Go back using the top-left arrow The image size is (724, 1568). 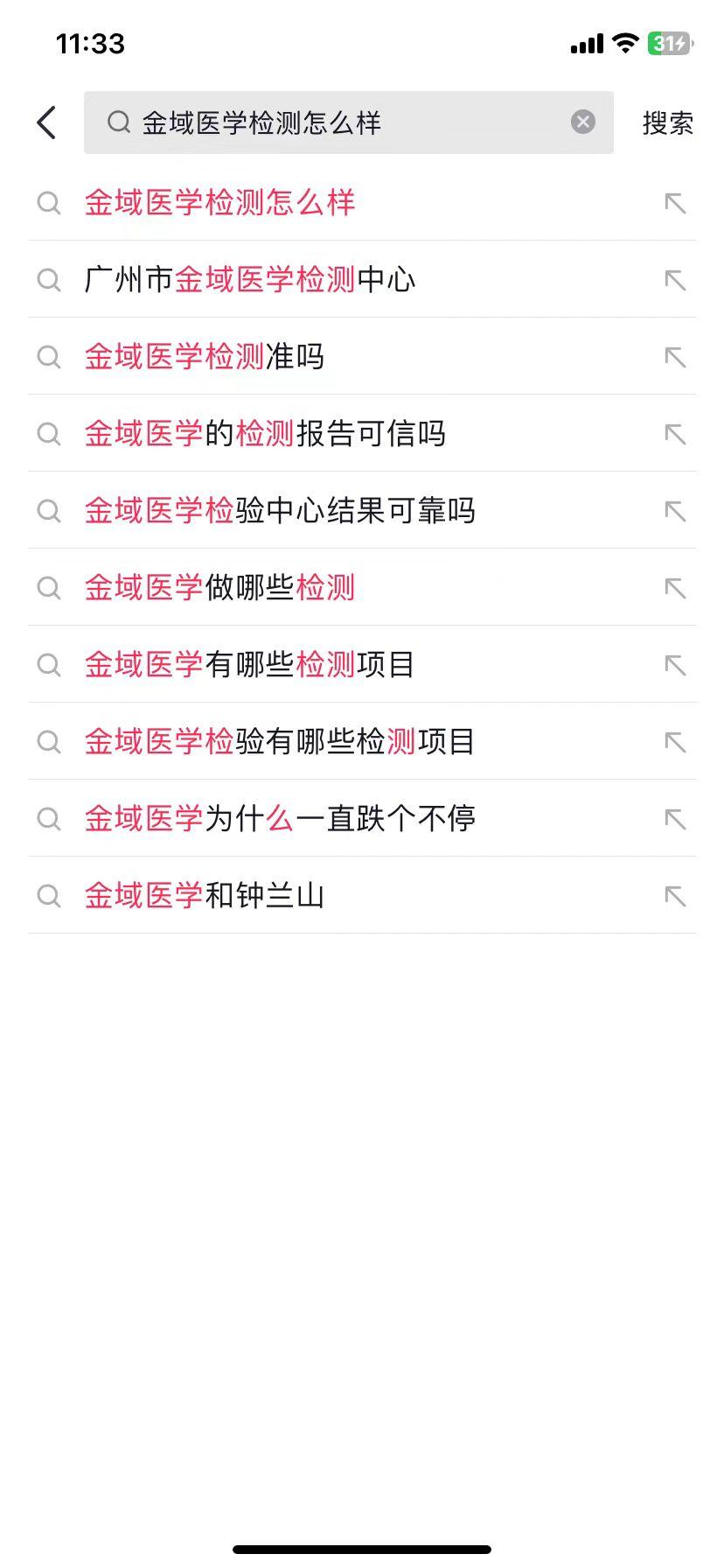tap(47, 122)
